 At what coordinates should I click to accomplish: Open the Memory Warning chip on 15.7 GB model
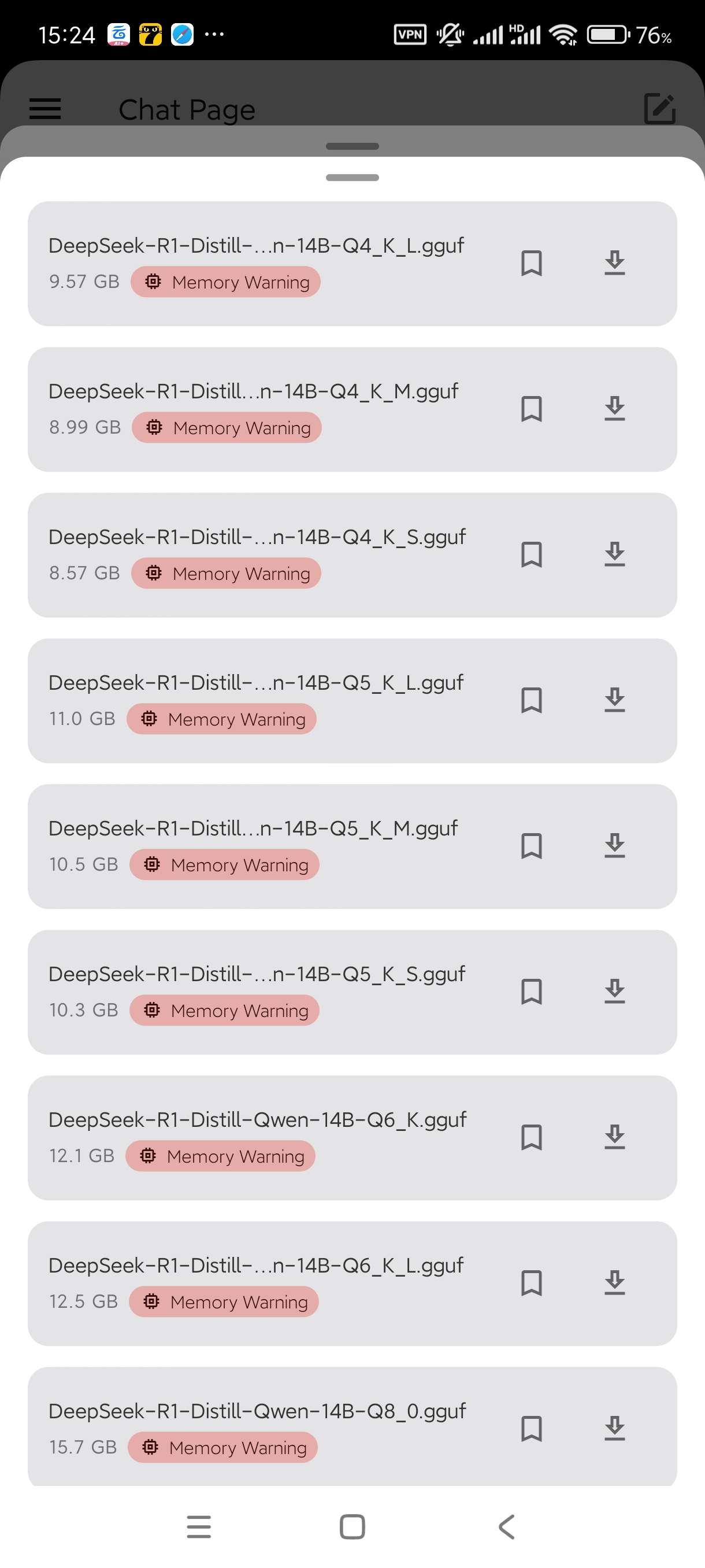pyautogui.click(x=222, y=1447)
